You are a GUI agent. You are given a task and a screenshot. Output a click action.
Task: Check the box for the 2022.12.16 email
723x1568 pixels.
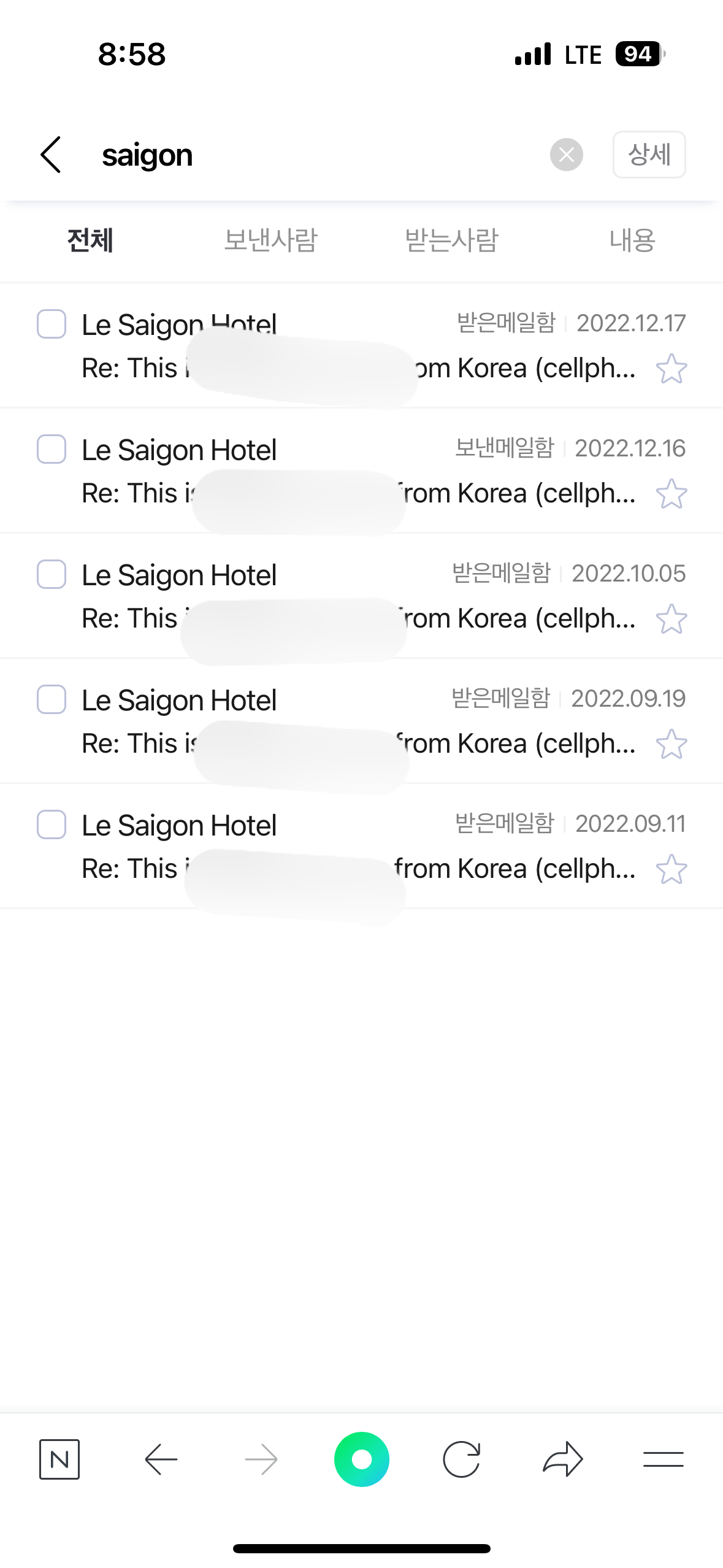(x=52, y=449)
